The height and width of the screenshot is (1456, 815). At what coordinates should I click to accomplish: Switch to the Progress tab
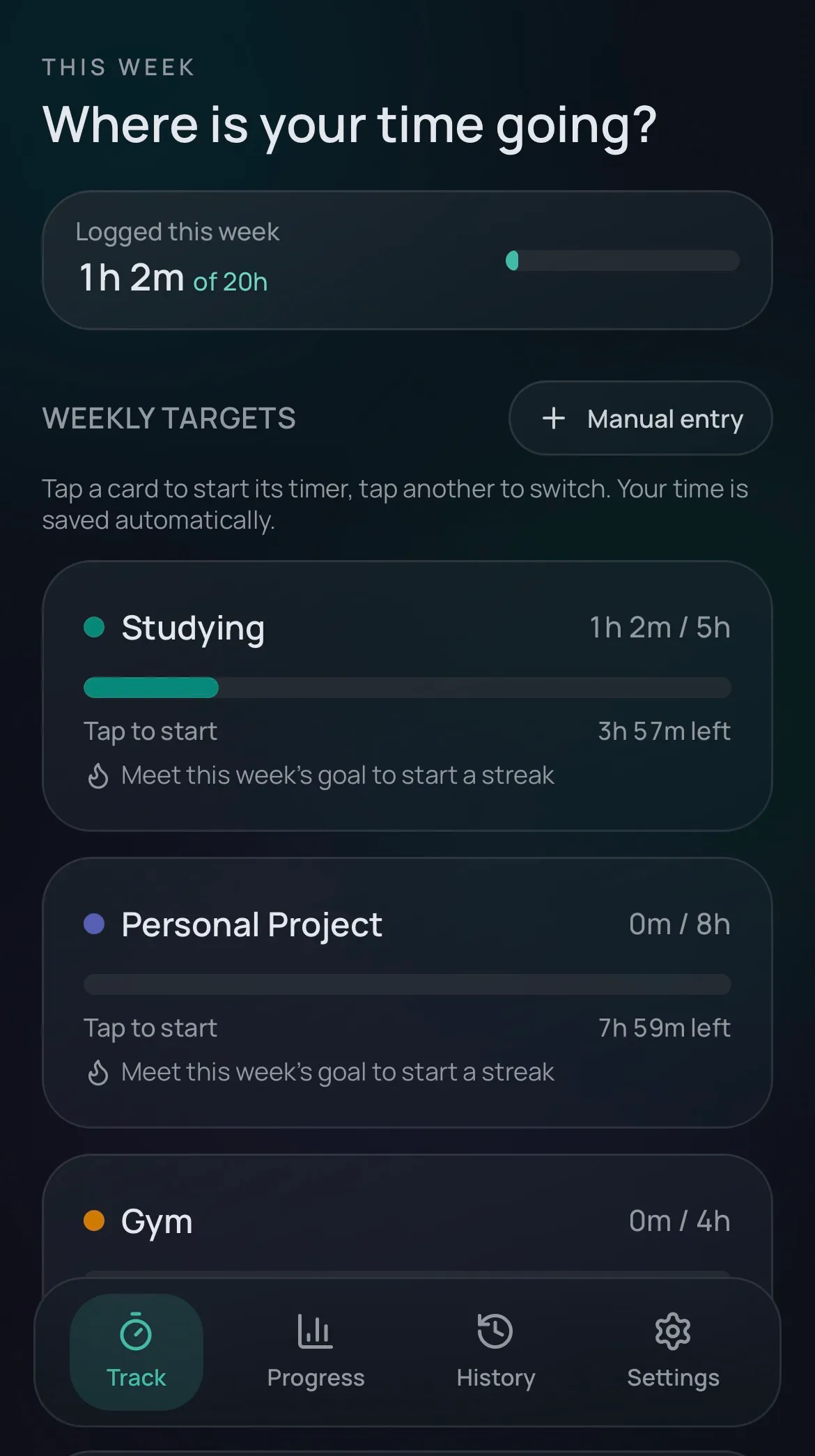click(x=316, y=1352)
